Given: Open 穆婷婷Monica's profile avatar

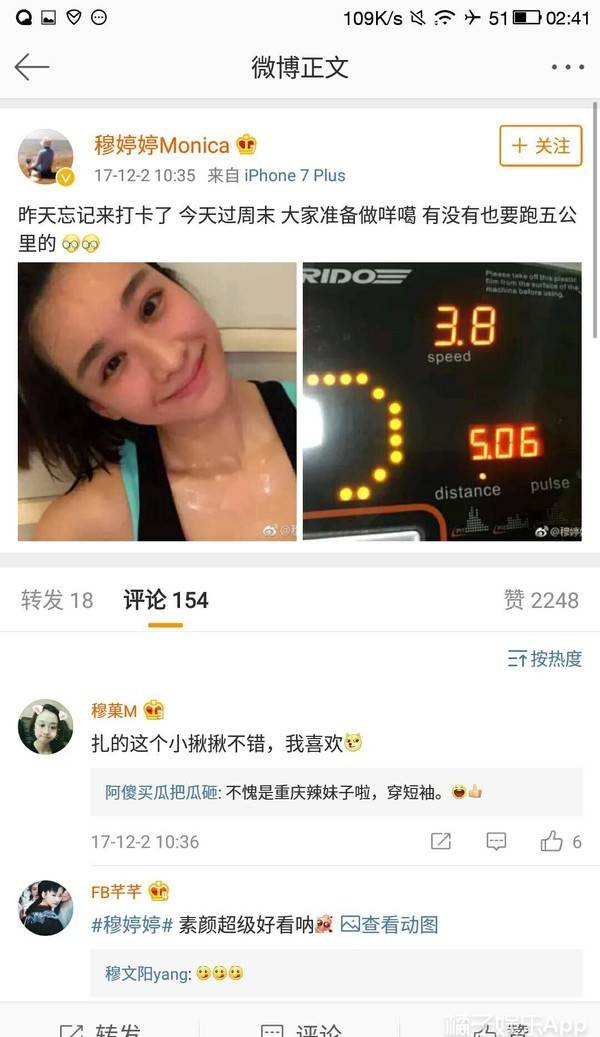Looking at the screenshot, I should pos(46,158).
